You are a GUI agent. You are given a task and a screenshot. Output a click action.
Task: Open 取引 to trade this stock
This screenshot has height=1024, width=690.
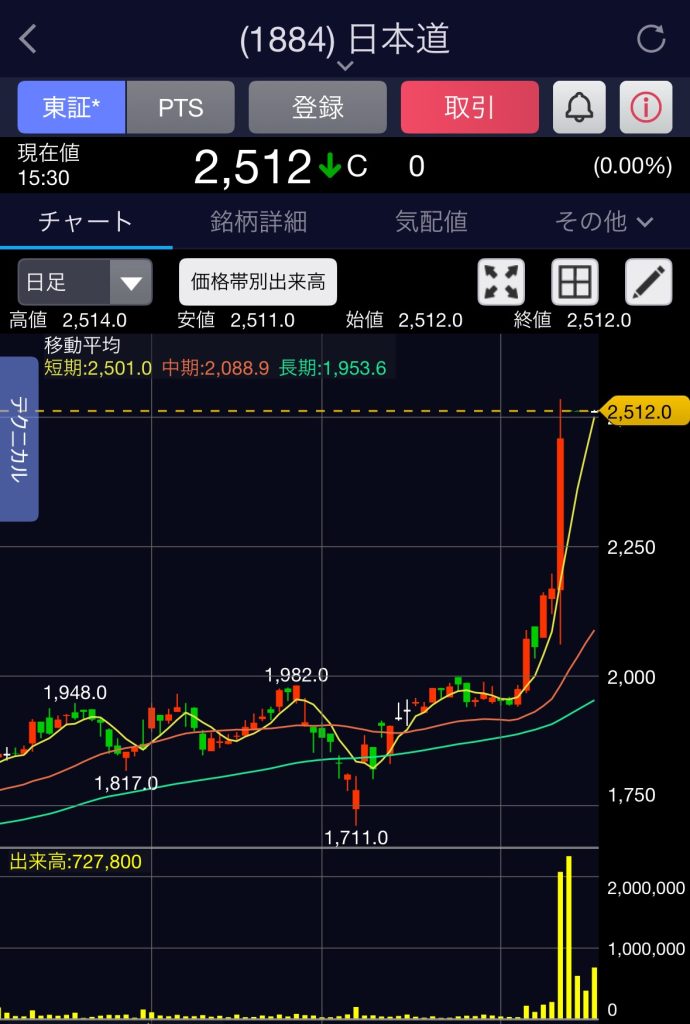[x=469, y=107]
